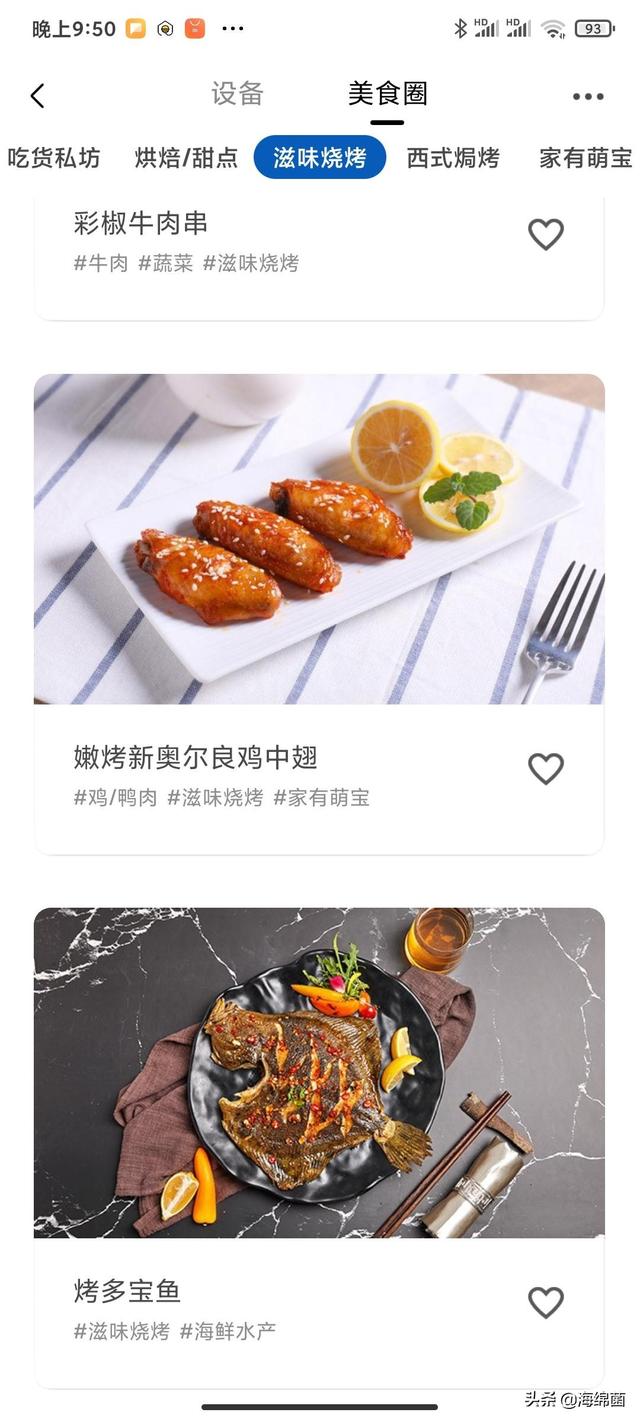640x1422 pixels.
Task: Open the 嫩烤新奥尔良鸡中翅 recipe card
Action: 319,540
